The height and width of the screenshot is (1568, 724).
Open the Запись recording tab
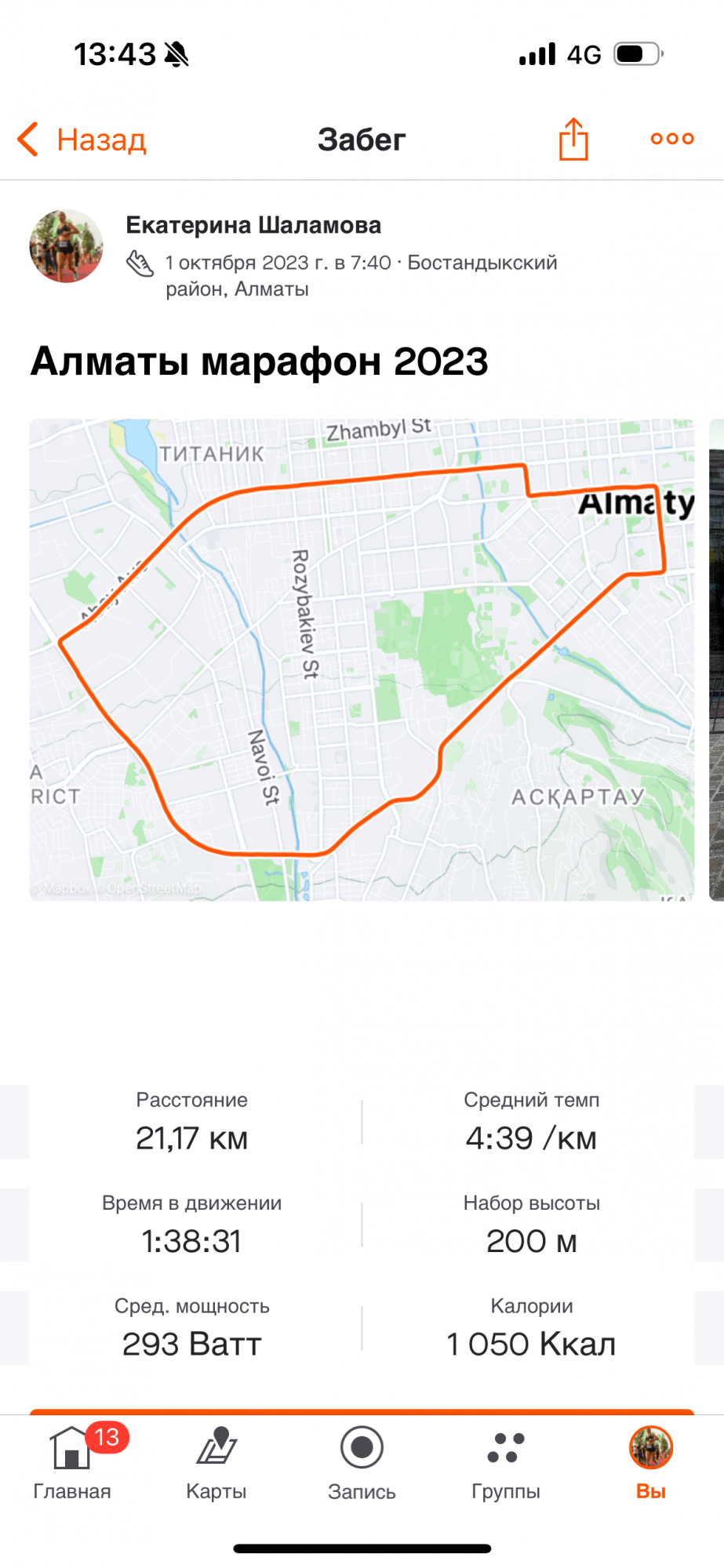click(362, 1463)
